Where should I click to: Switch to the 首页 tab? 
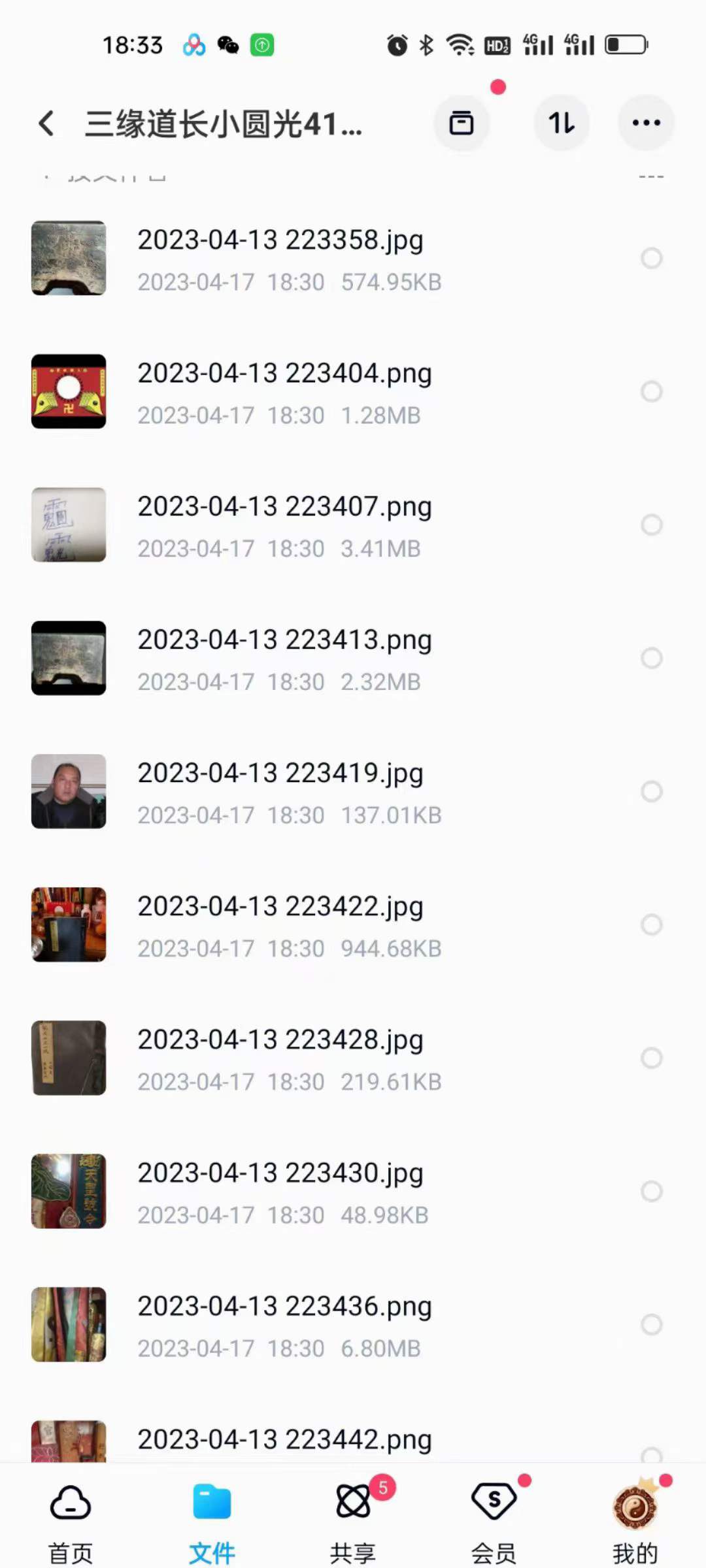click(x=71, y=1517)
